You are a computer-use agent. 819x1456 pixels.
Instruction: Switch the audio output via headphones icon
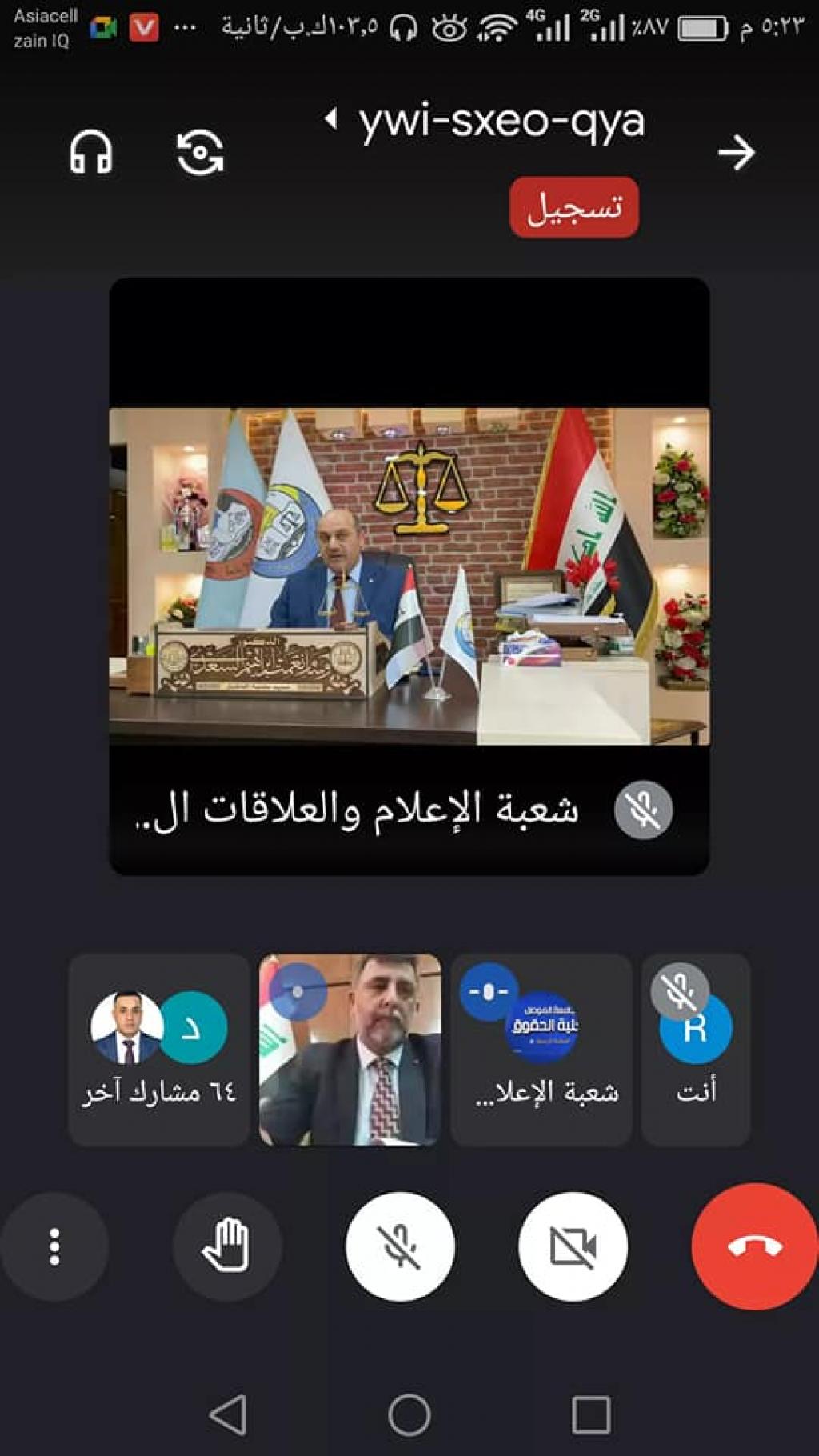(x=90, y=152)
